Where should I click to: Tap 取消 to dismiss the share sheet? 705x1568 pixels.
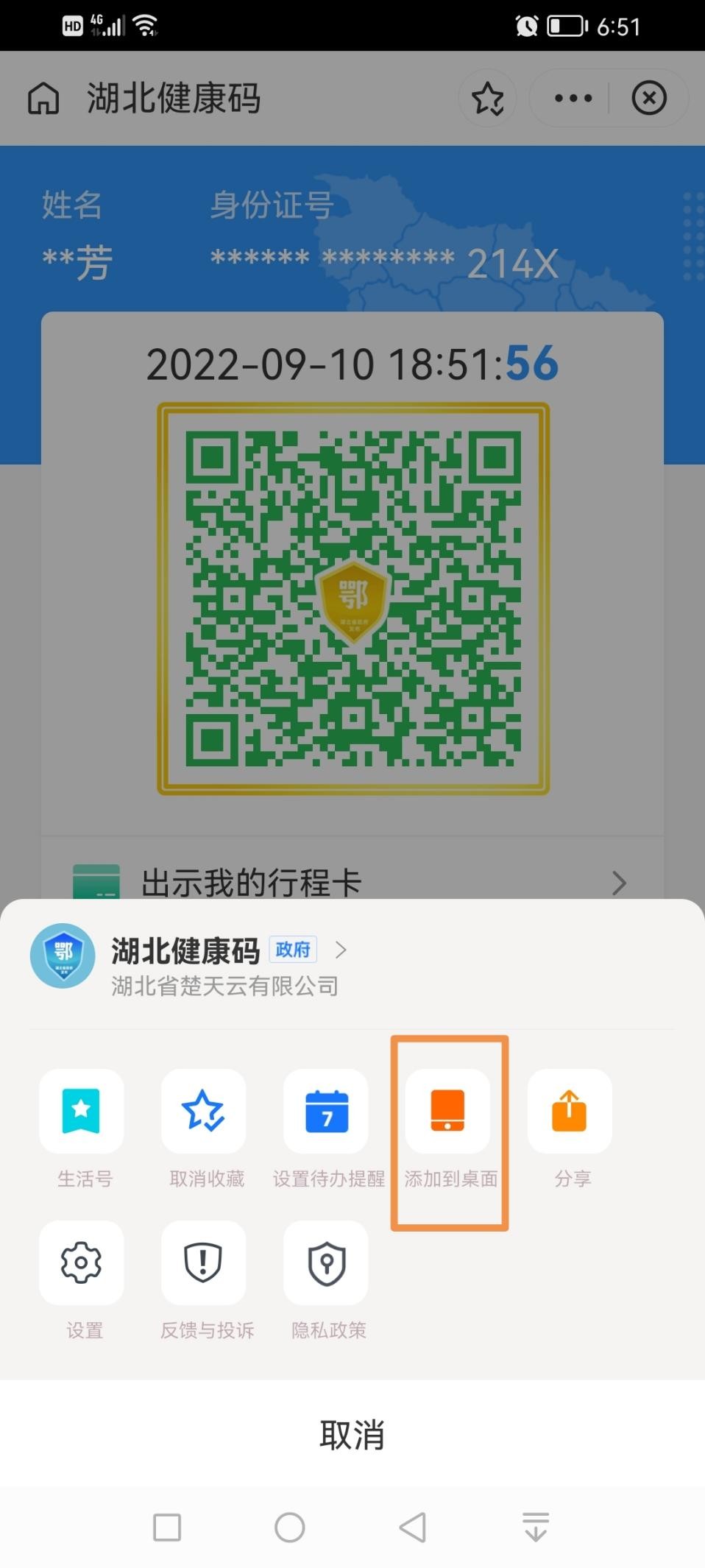click(x=352, y=1433)
